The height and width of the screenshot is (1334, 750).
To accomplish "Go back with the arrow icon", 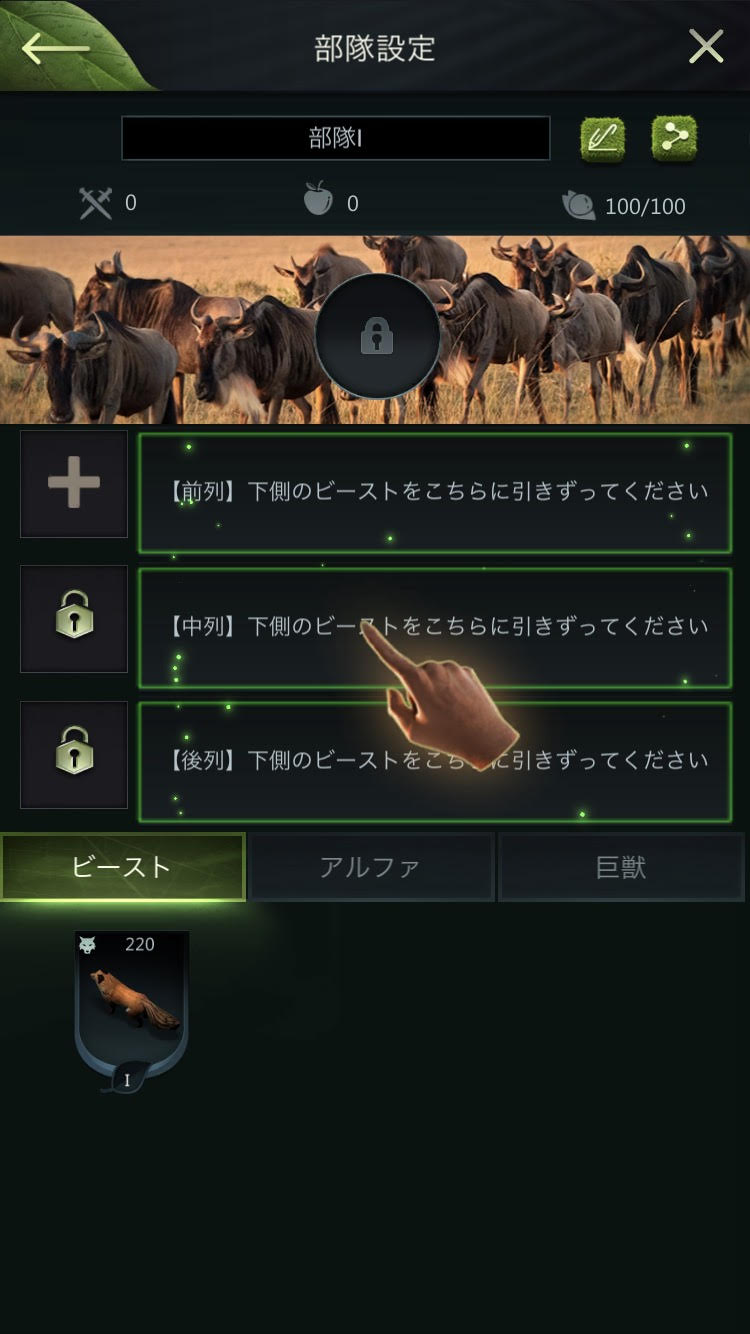I will tap(55, 47).
